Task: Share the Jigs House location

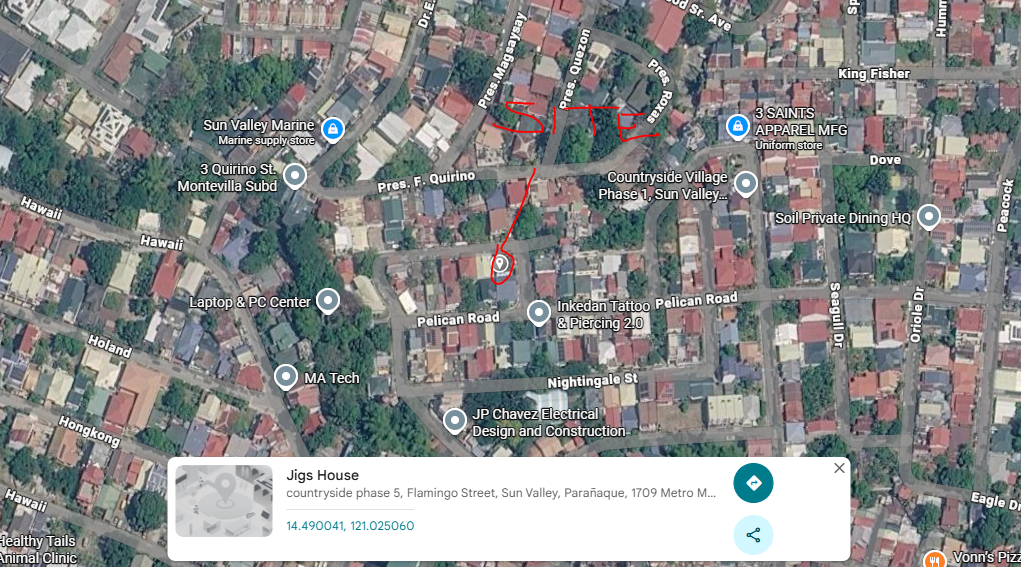Action: (753, 535)
